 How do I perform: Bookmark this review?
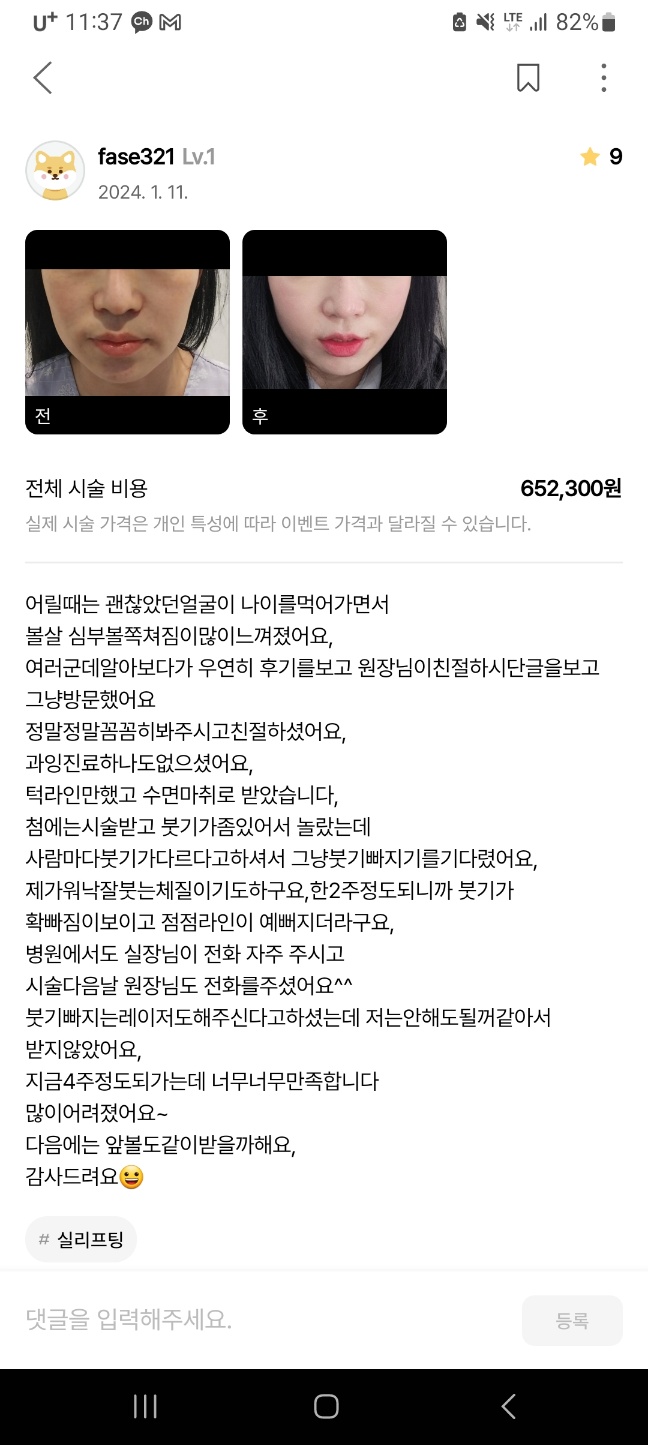[528, 78]
